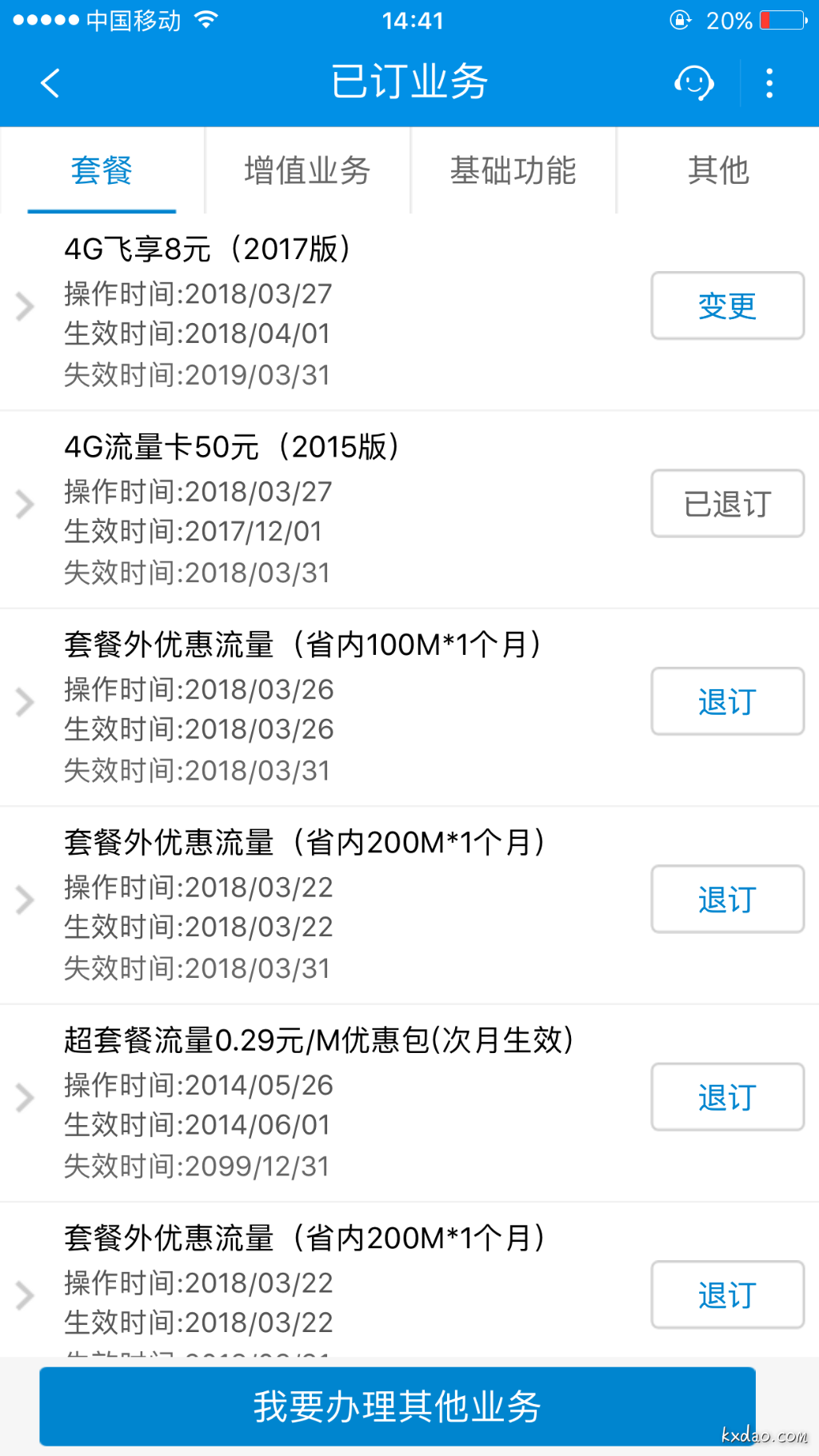The height and width of the screenshot is (1456, 819).
Task: Open the customer service icon
Action: [693, 83]
